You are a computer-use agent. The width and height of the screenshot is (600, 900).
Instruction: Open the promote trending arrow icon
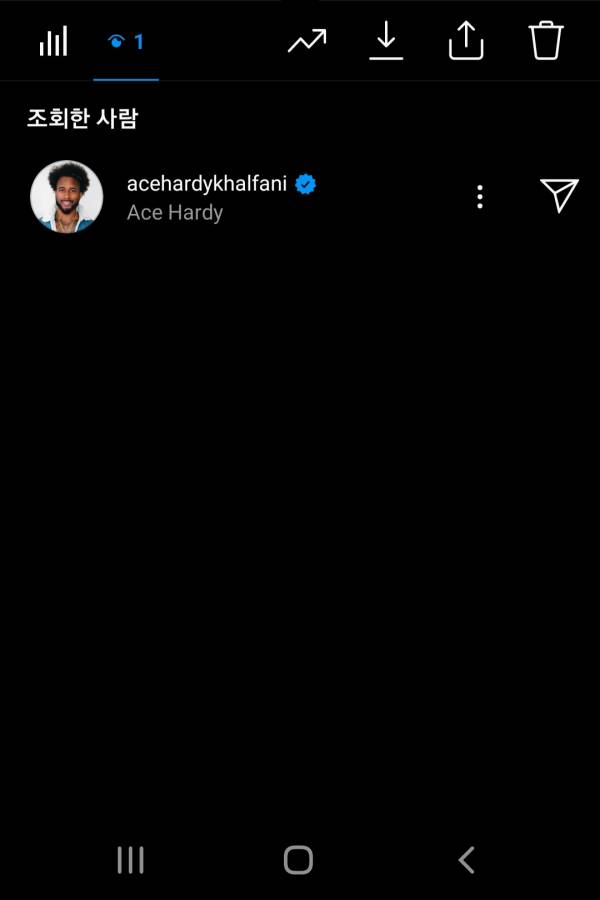[x=307, y=42]
